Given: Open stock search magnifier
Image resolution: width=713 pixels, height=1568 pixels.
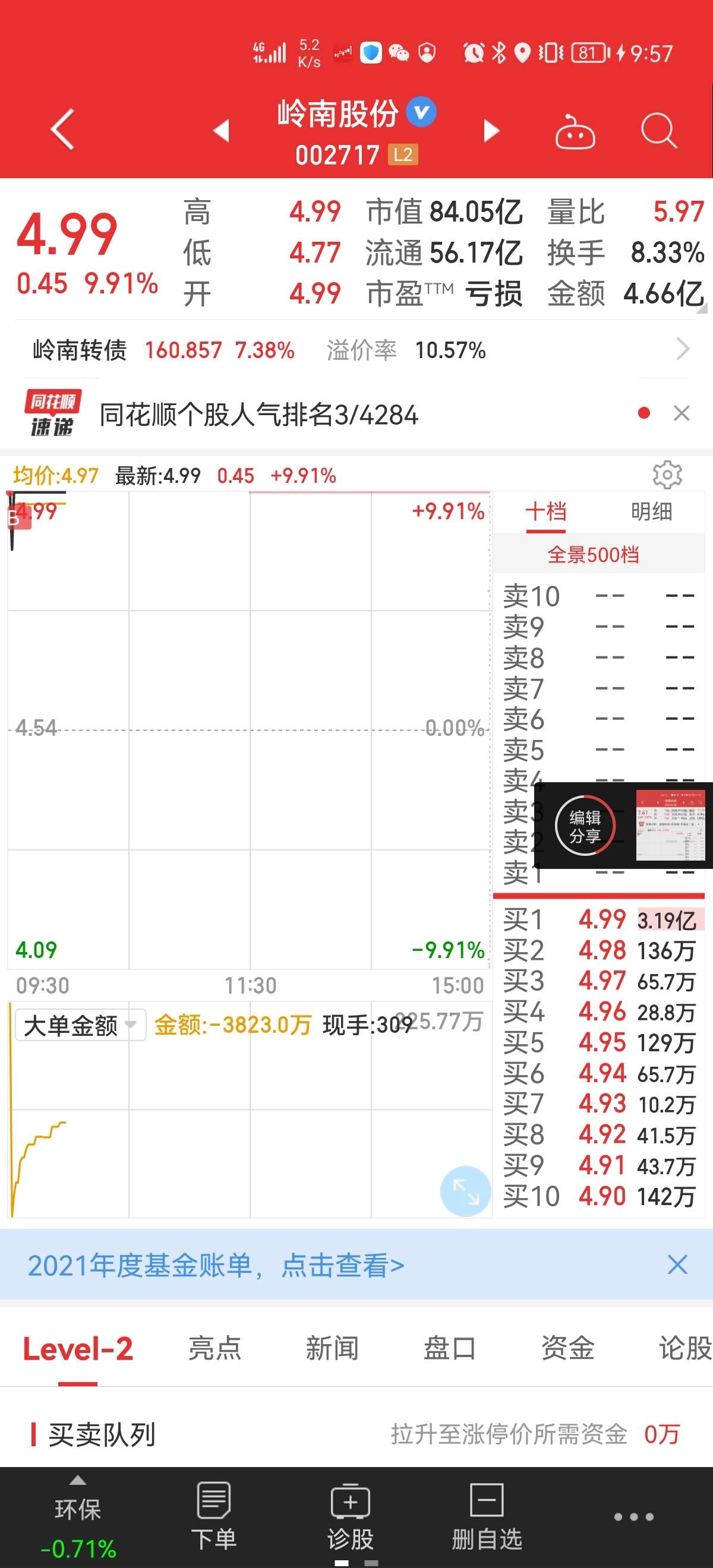Looking at the screenshot, I should [659, 130].
